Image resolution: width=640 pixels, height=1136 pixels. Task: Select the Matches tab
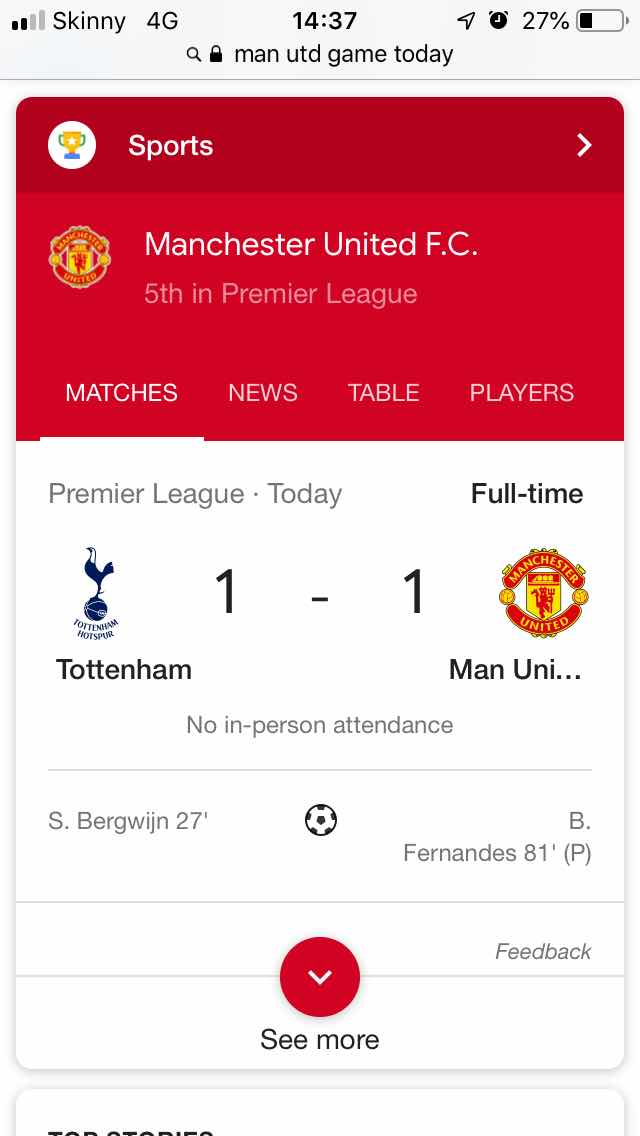click(x=122, y=393)
